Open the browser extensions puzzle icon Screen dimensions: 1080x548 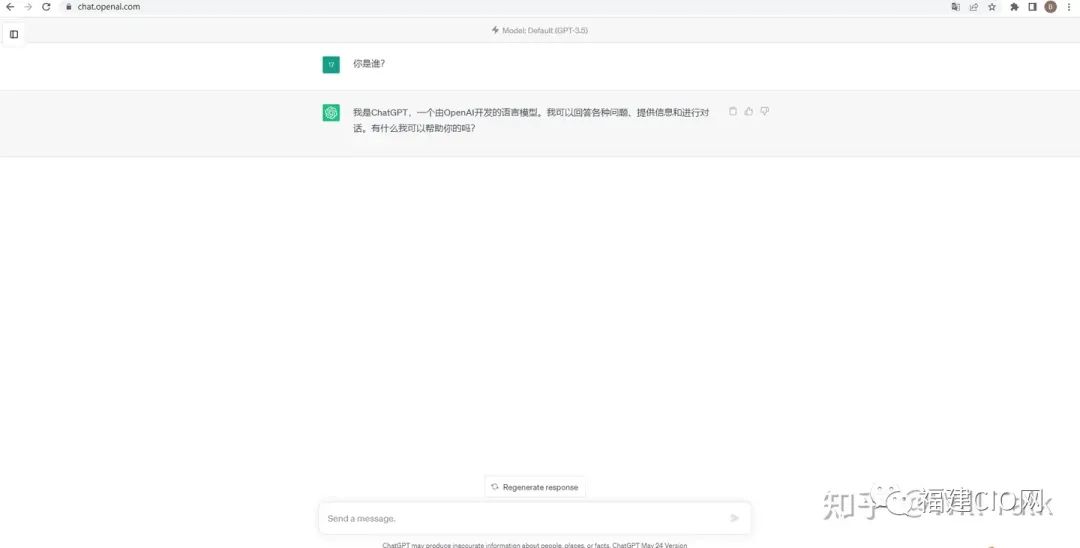pos(1015,6)
